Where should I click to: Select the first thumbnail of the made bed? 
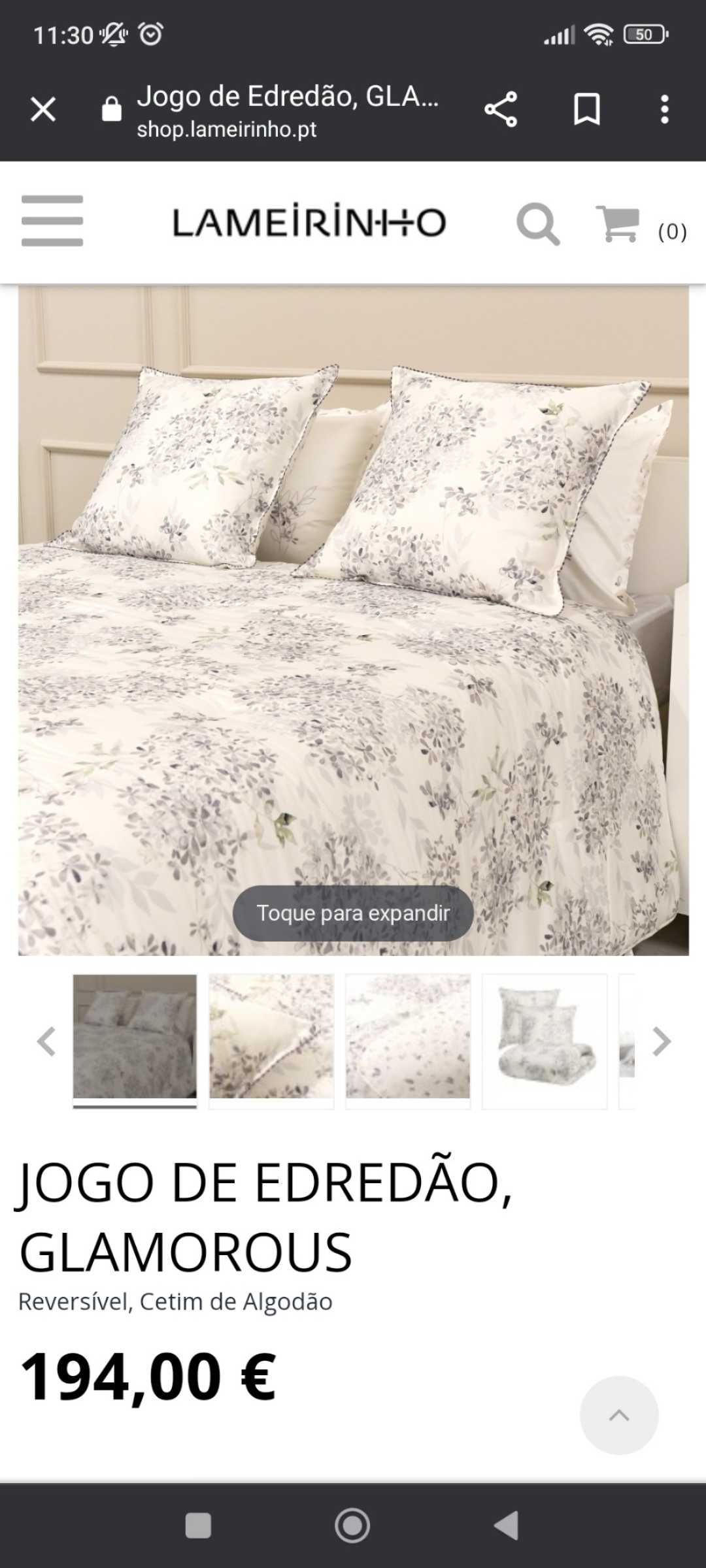click(135, 1037)
